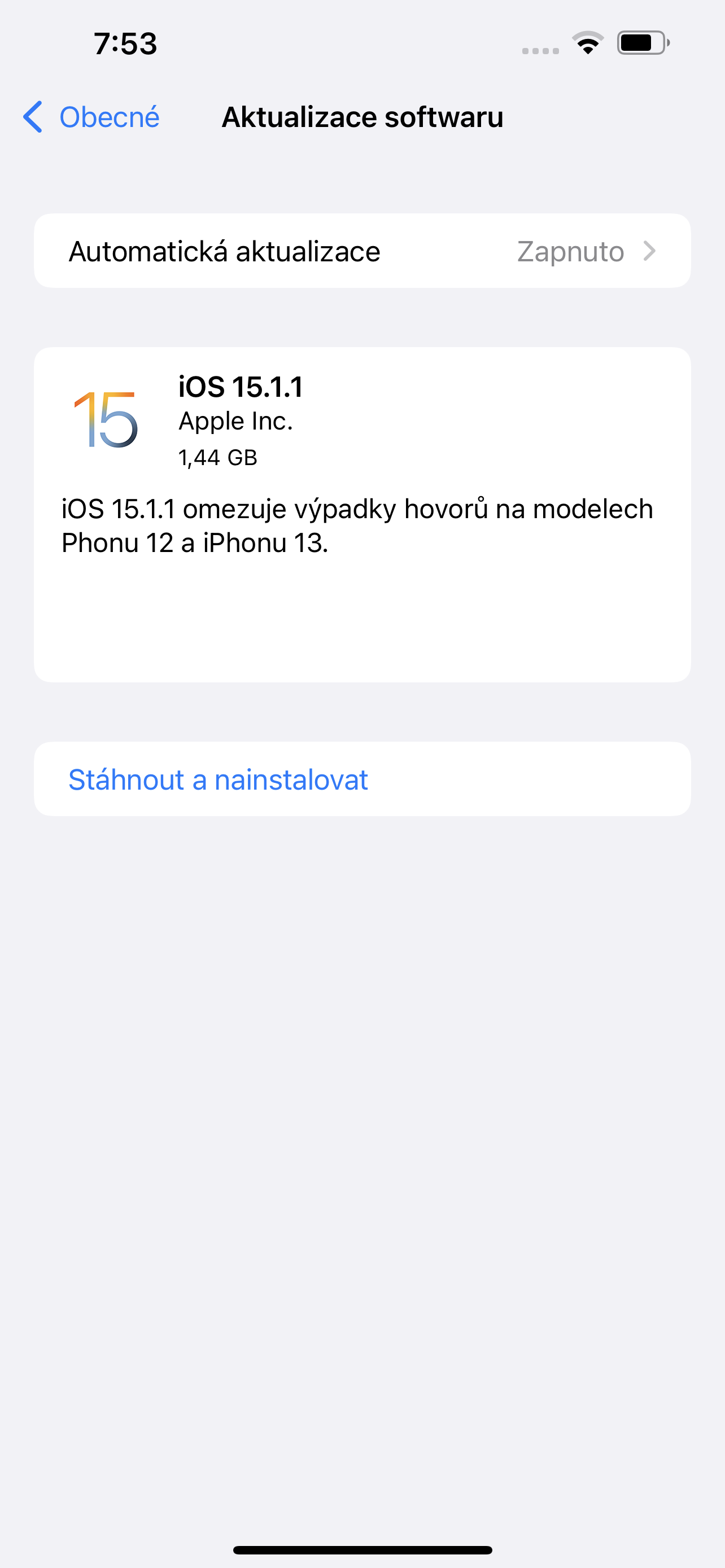Tap the battery indicator icon

(641, 42)
